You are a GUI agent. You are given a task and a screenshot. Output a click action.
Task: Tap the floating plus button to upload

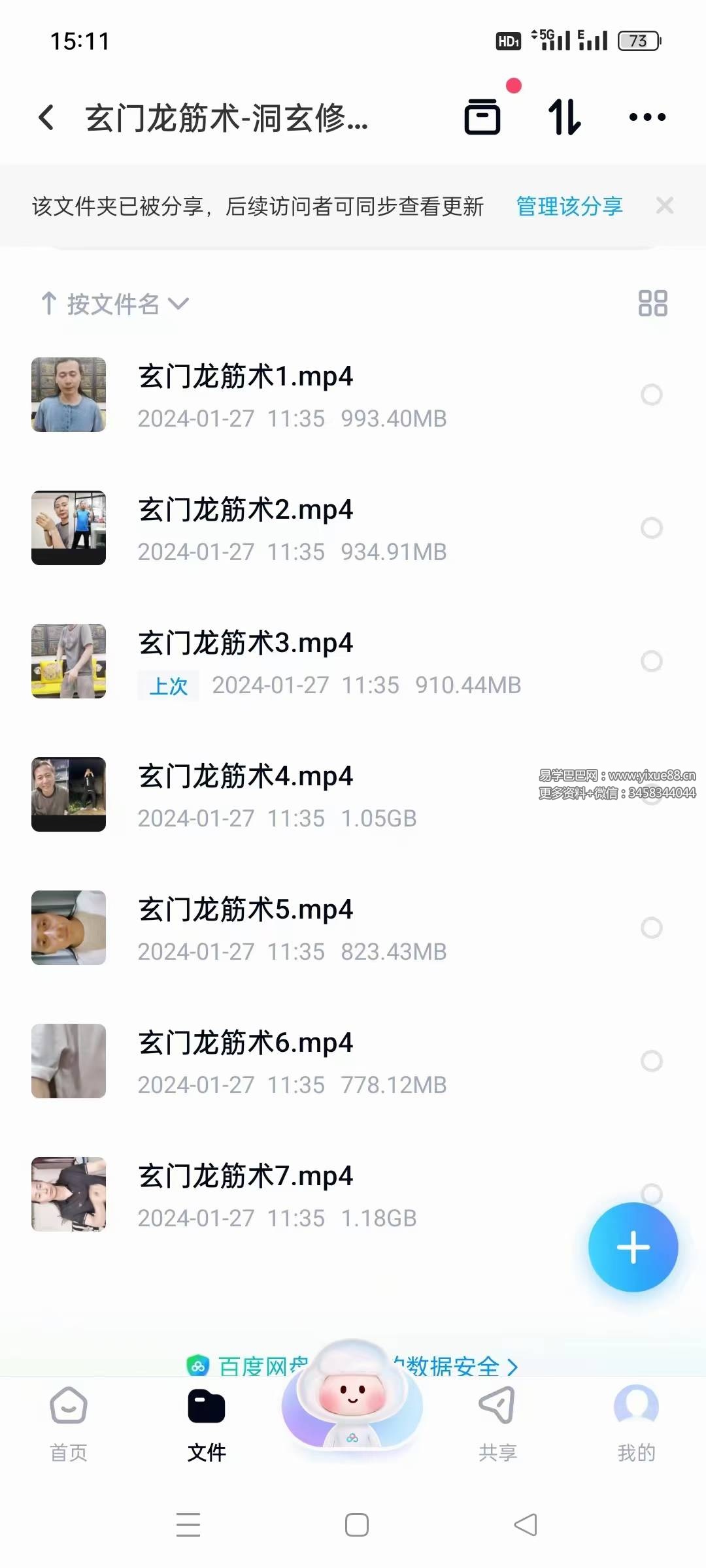point(633,1247)
